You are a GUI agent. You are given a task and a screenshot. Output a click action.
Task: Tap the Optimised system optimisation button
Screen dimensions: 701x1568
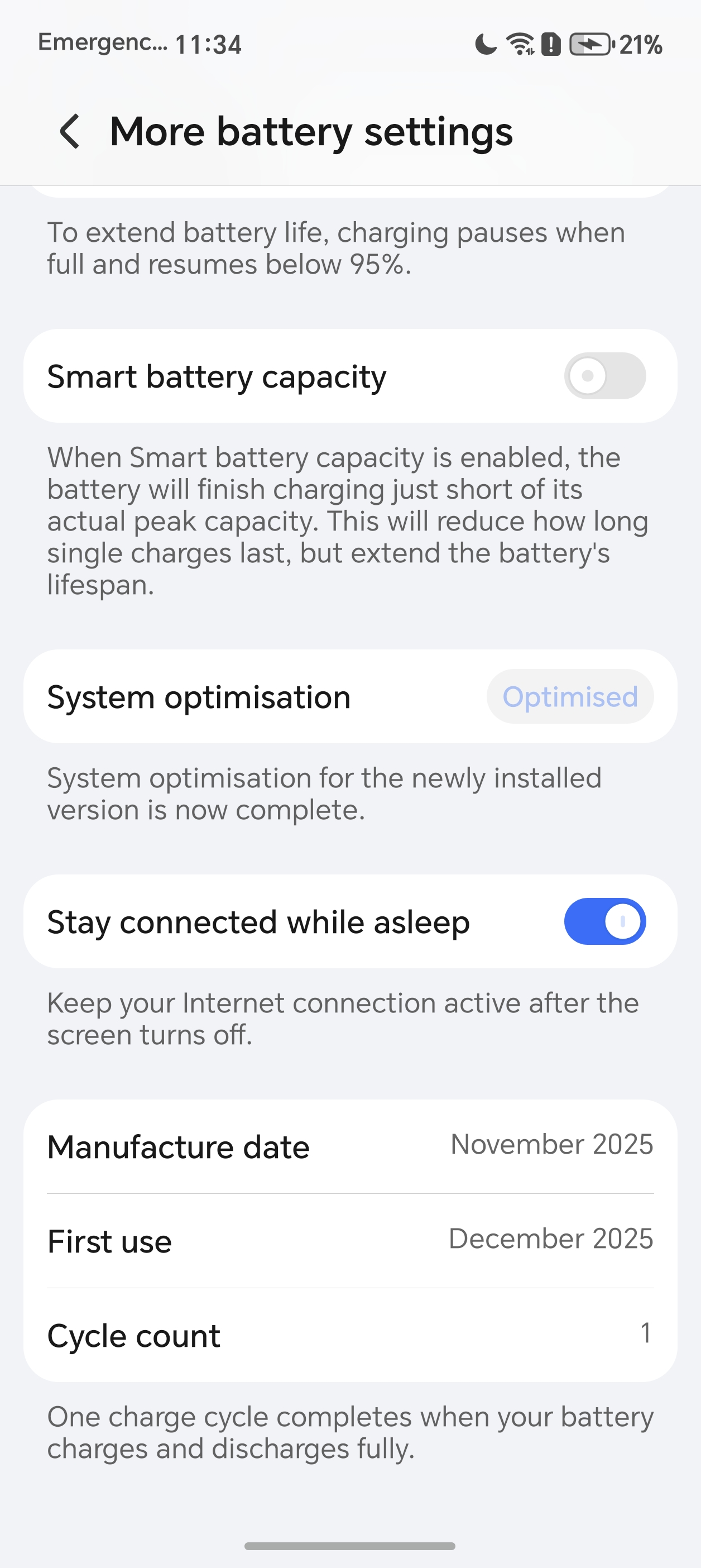[569, 697]
